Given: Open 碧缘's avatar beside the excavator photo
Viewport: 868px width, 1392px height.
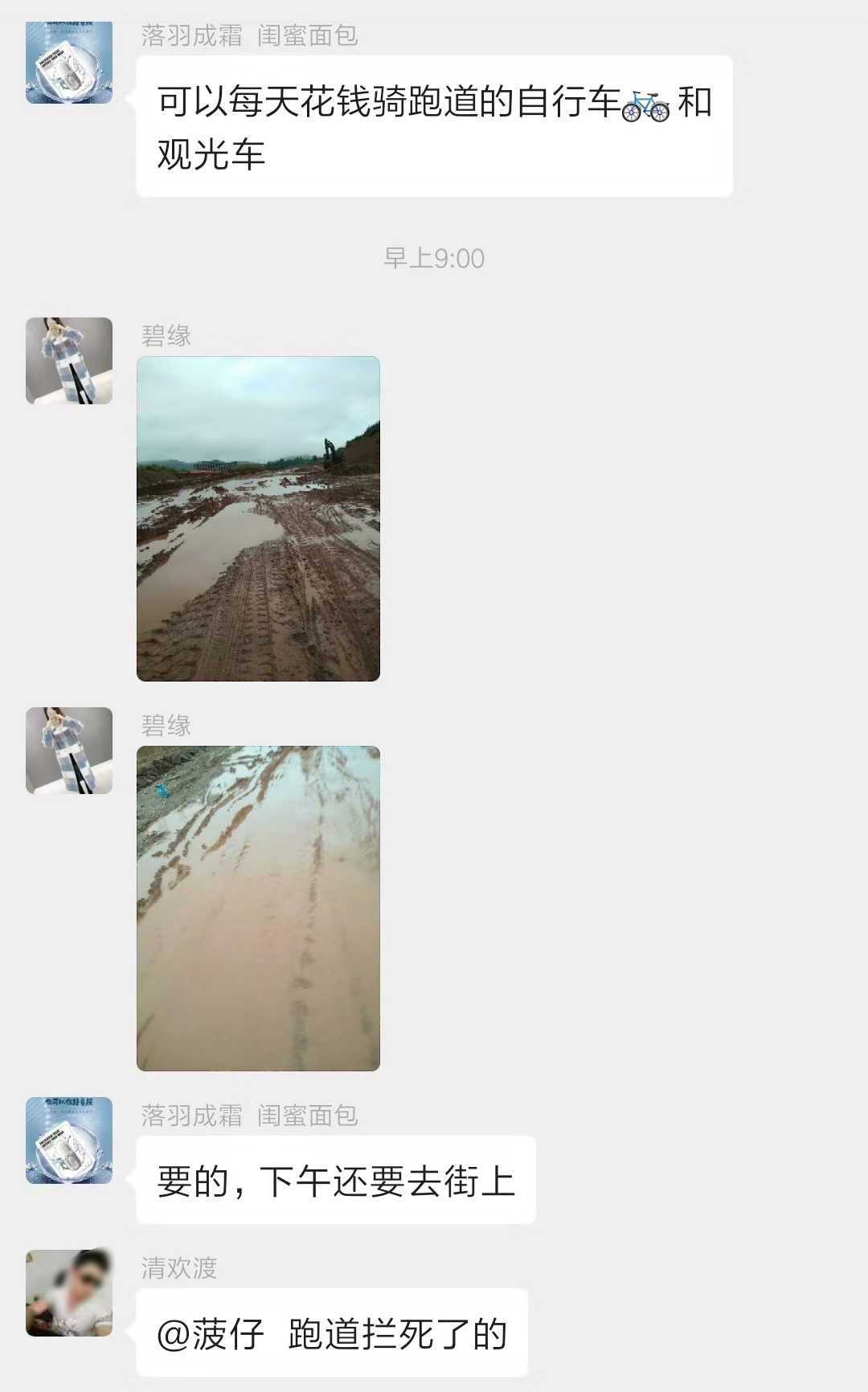Looking at the screenshot, I should [x=69, y=361].
